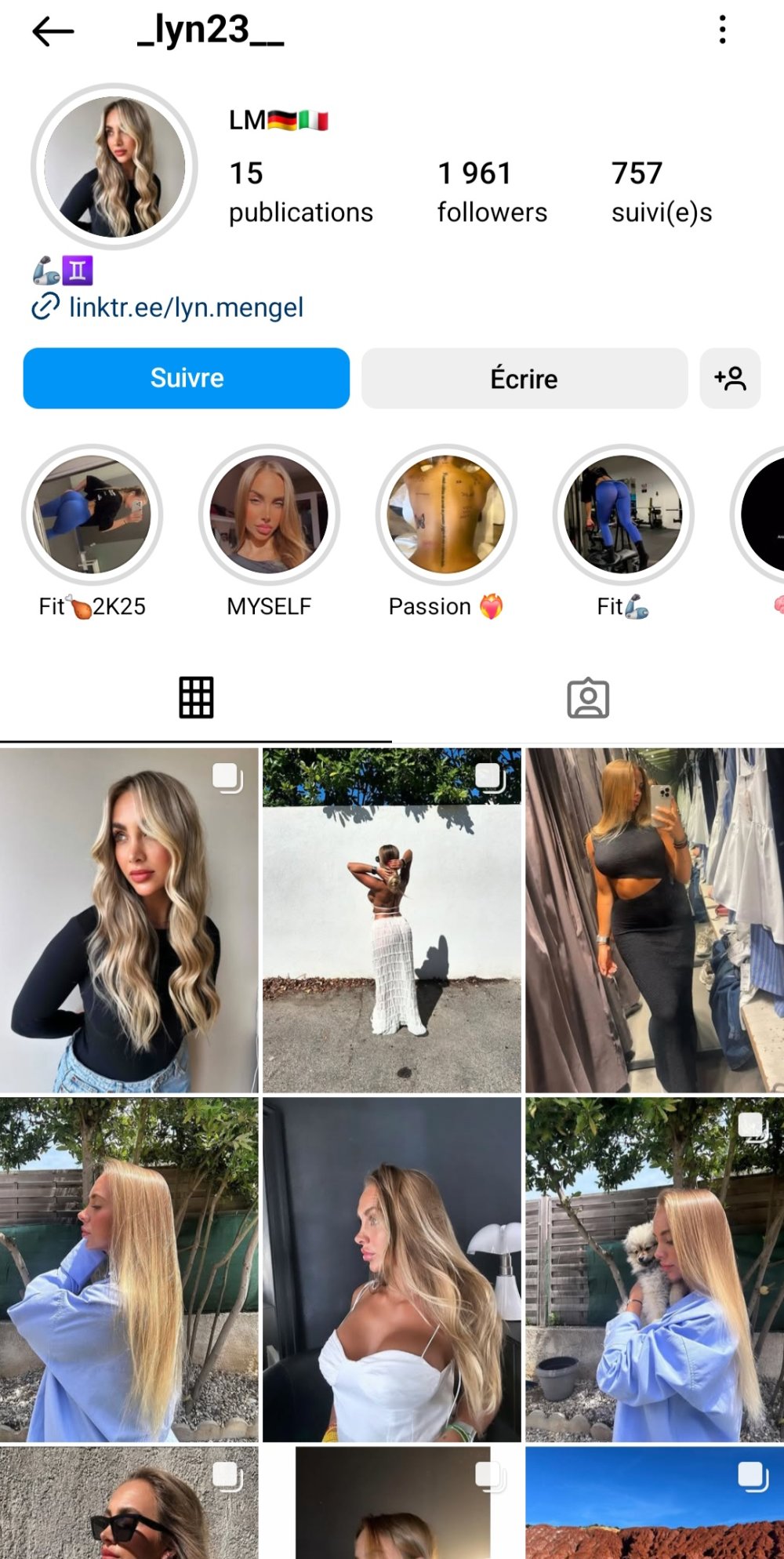Open the Passion story highlight
The height and width of the screenshot is (1559, 784).
(x=446, y=514)
